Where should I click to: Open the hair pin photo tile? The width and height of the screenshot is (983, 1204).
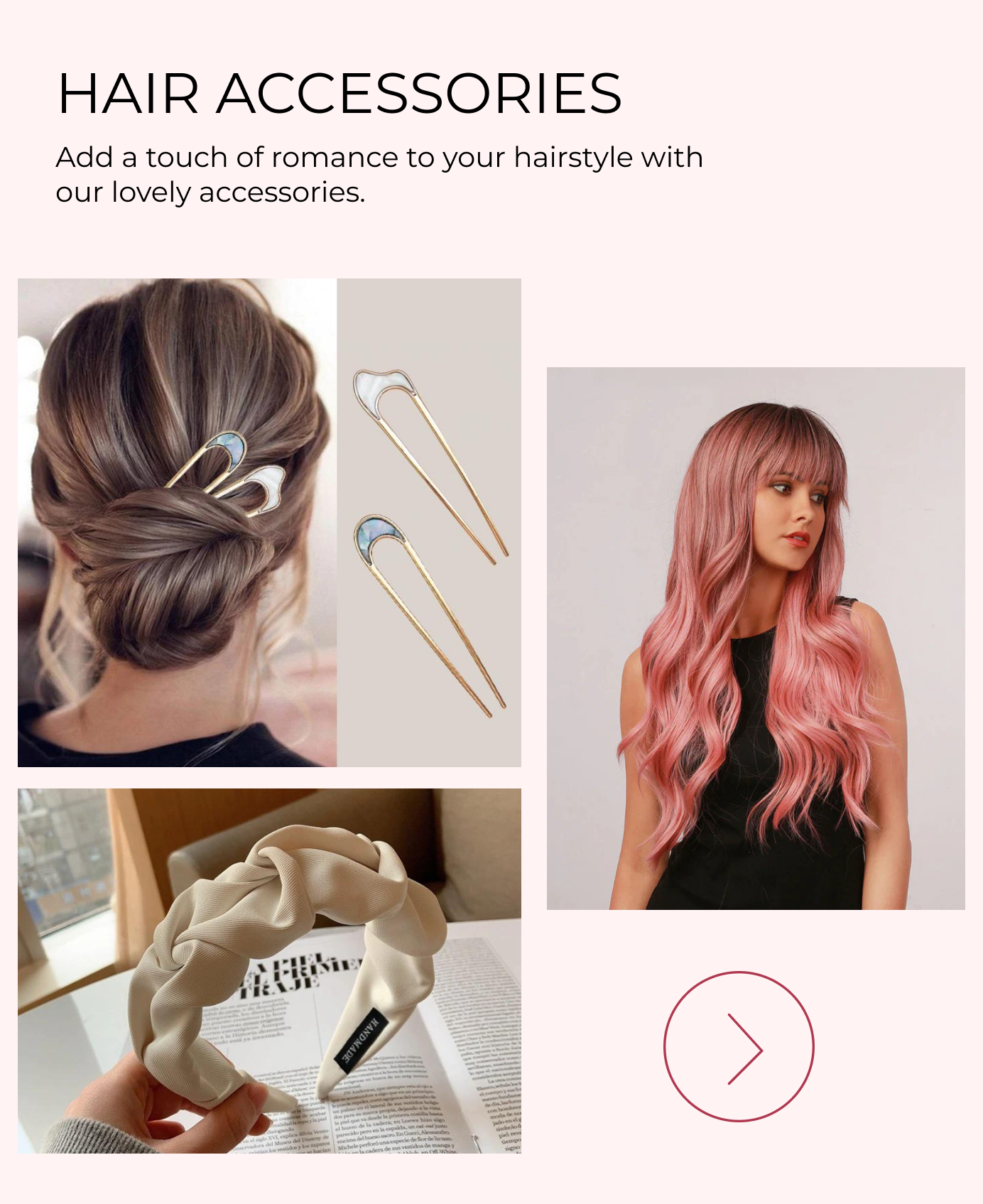pyautogui.click(x=269, y=522)
